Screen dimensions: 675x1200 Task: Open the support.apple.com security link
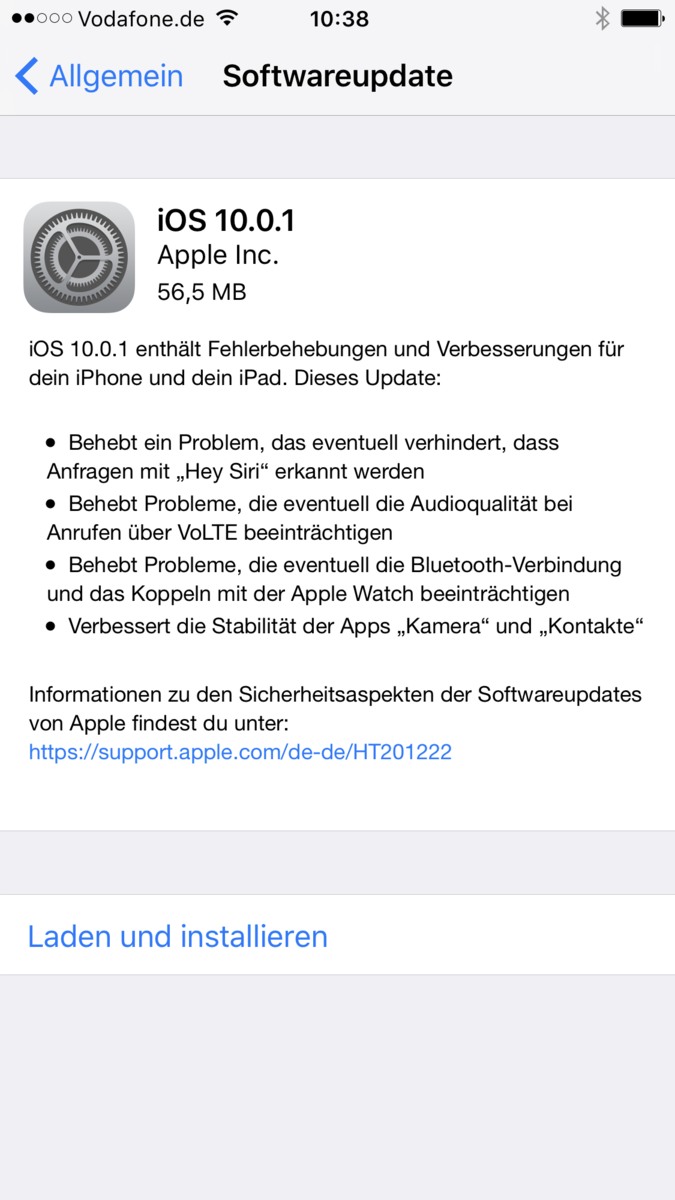240,752
